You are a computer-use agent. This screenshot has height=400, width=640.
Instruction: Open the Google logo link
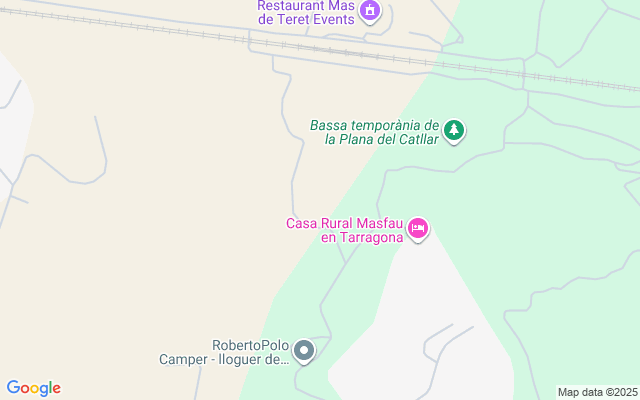point(34,388)
